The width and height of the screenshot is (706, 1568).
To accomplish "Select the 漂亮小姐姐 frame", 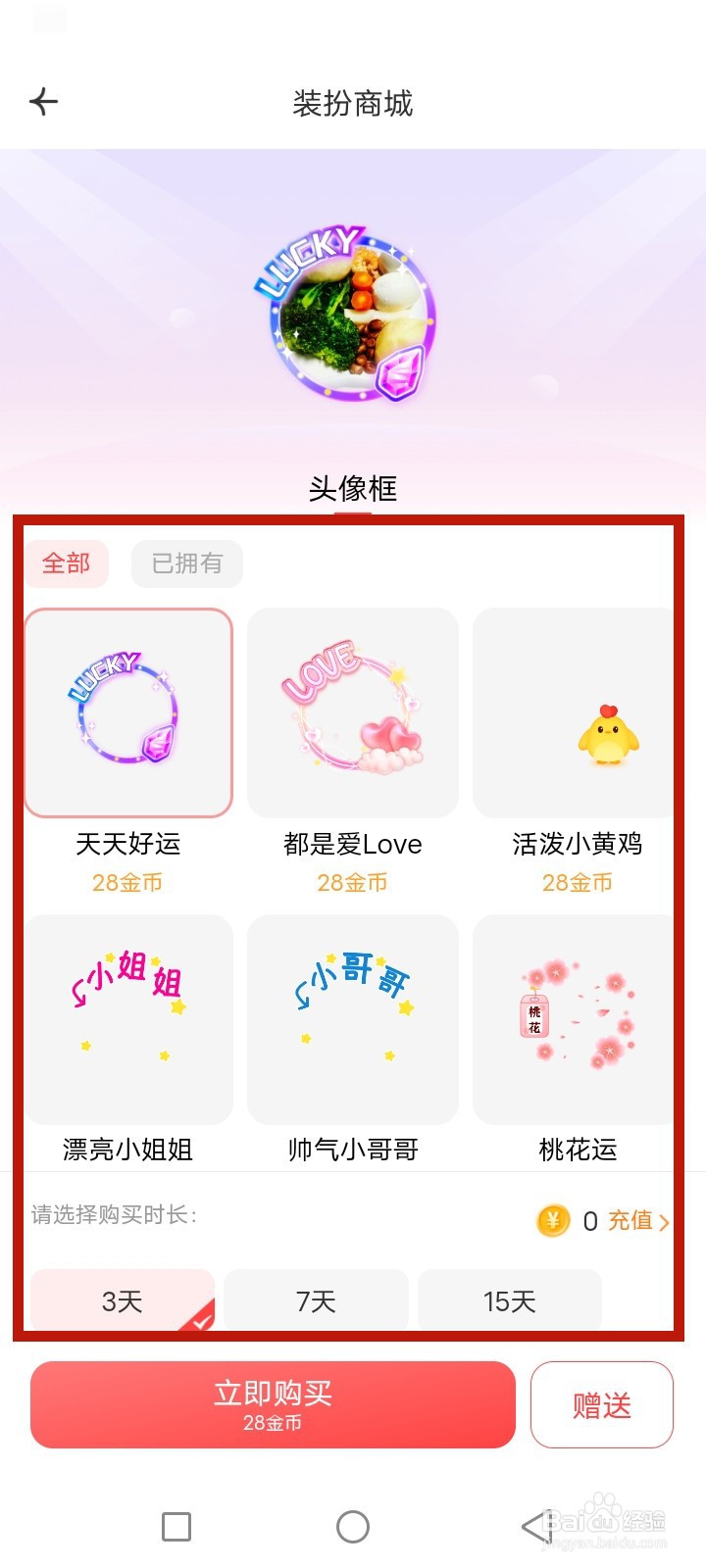I will [x=128, y=1019].
